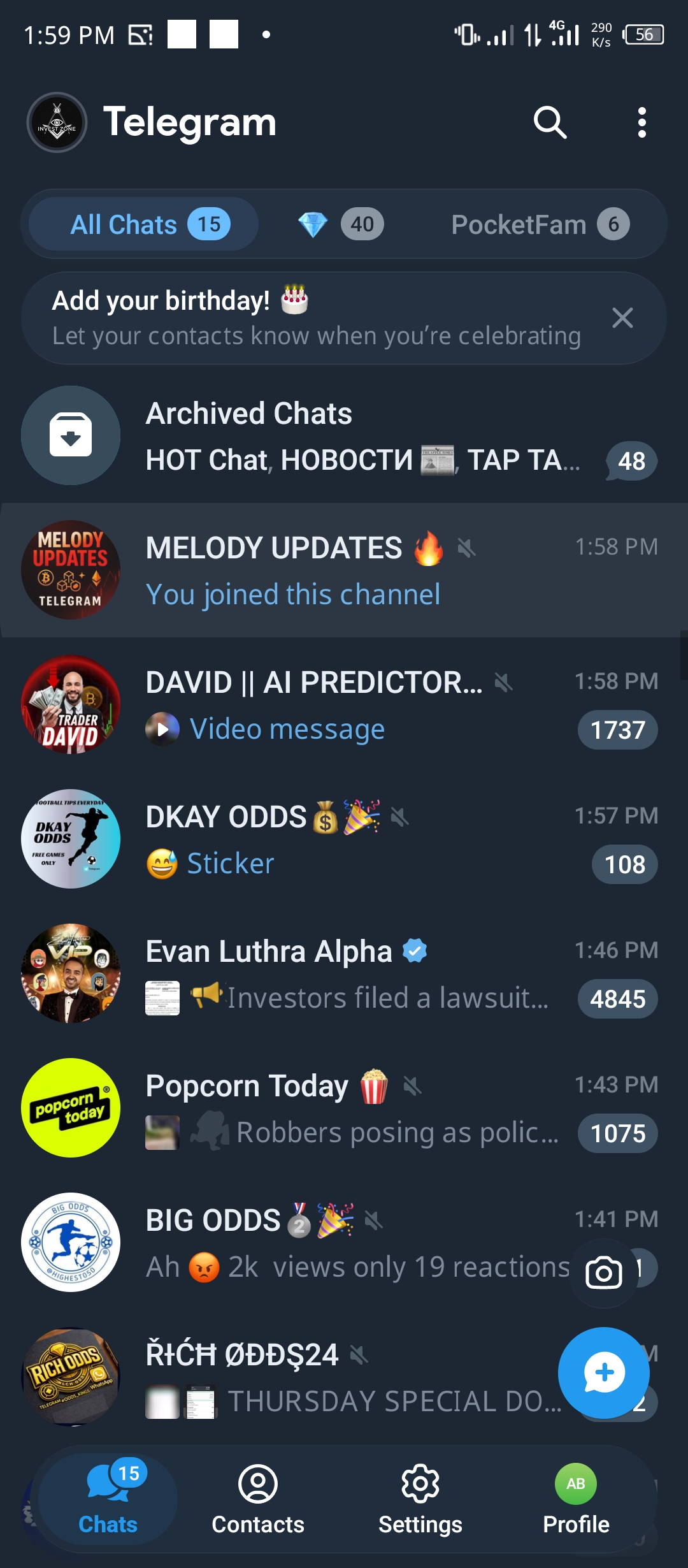Screen dimensions: 688x1568
Task: Open the search icon in the app bar
Action: (550, 122)
